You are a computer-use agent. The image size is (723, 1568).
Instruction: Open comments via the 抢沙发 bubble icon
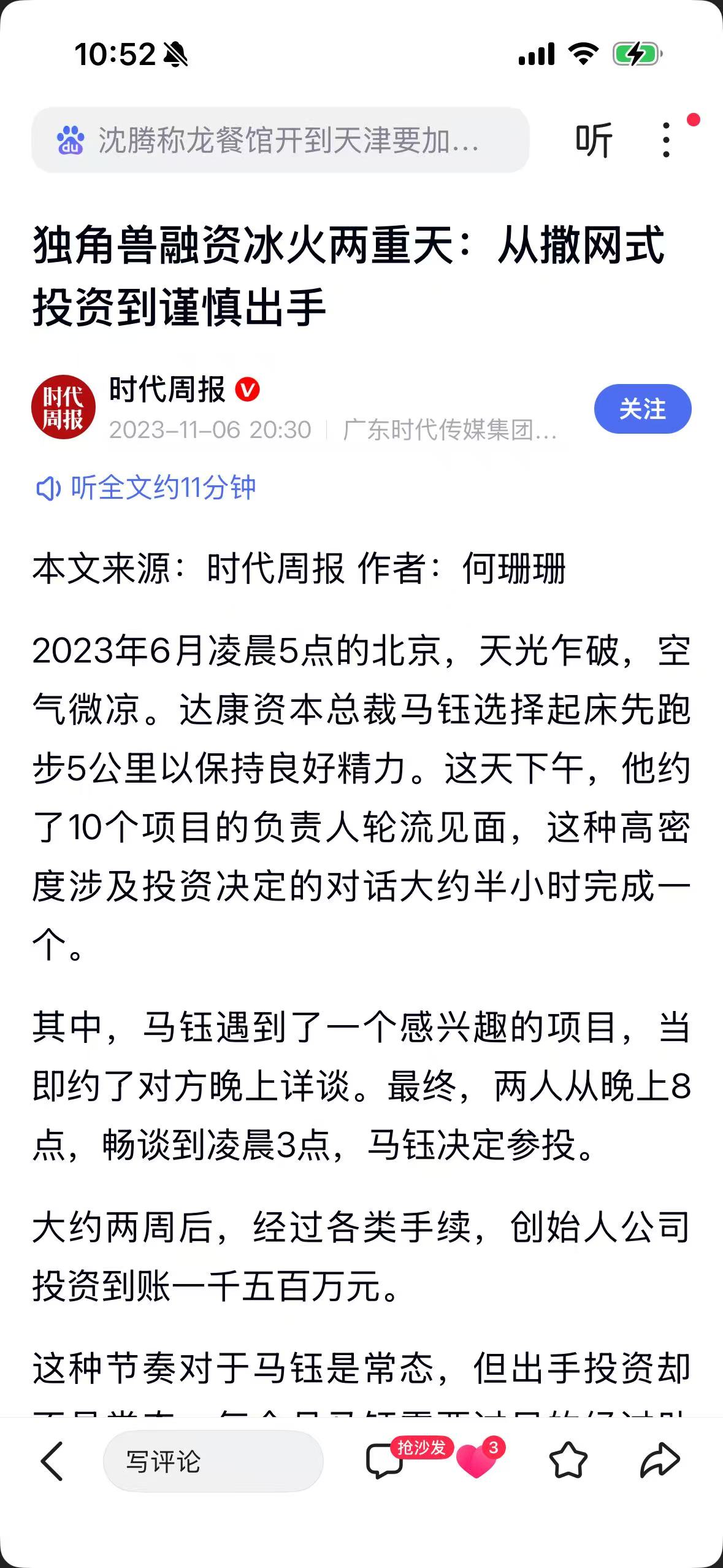tap(385, 1460)
